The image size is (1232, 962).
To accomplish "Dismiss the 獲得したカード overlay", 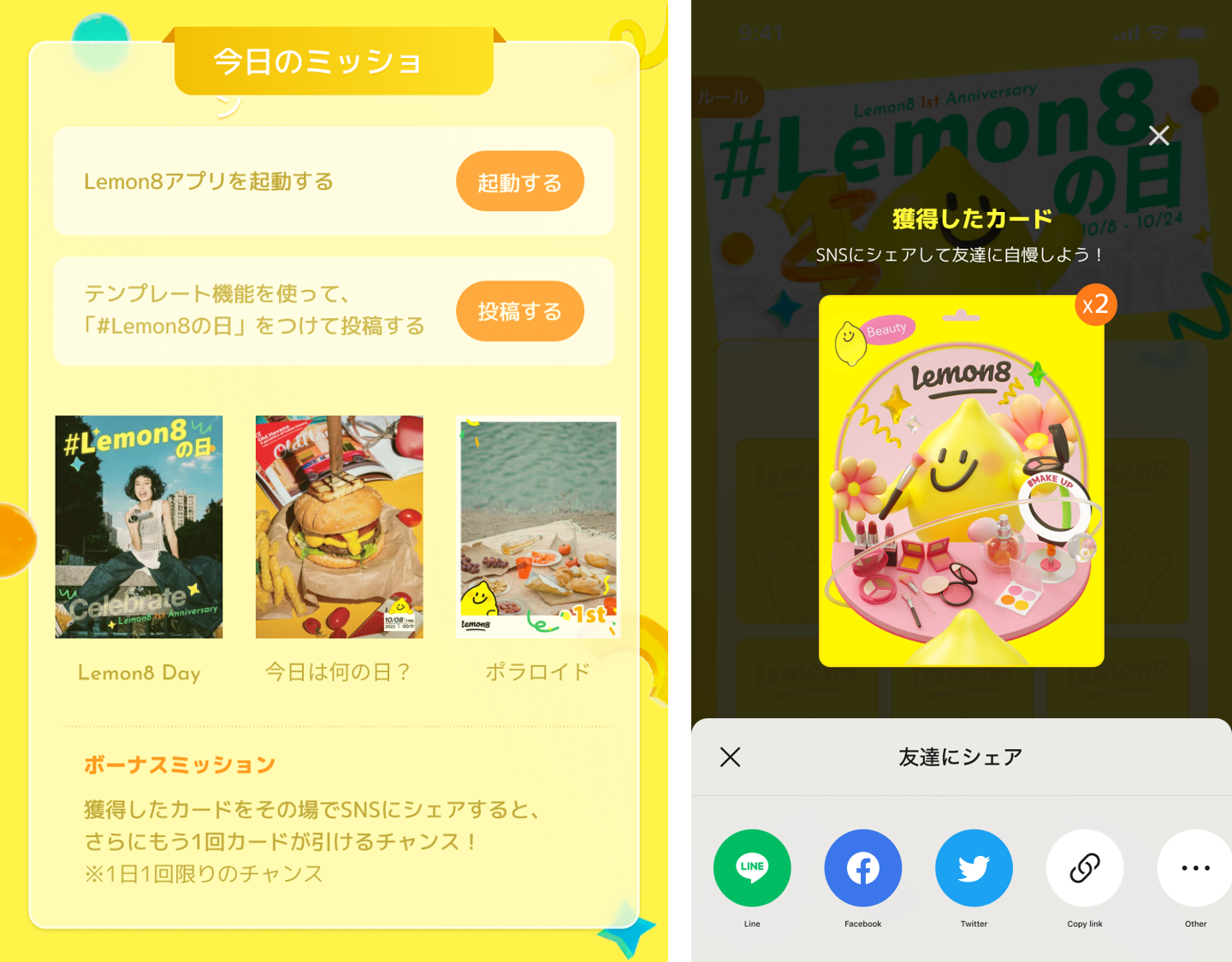I will point(1159,136).
